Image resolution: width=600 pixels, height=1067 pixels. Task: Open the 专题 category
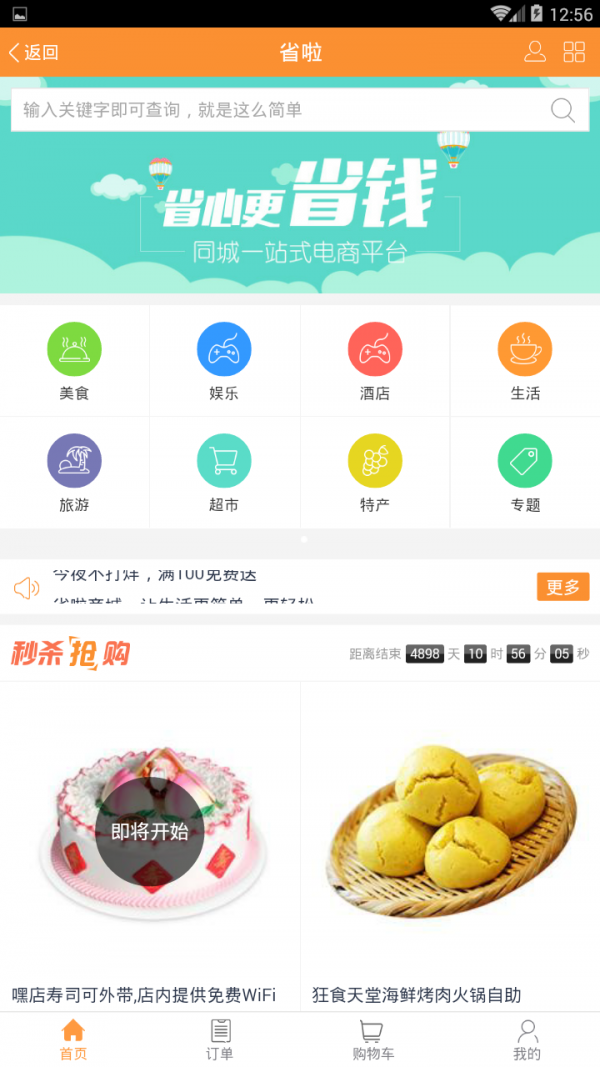[x=525, y=472]
